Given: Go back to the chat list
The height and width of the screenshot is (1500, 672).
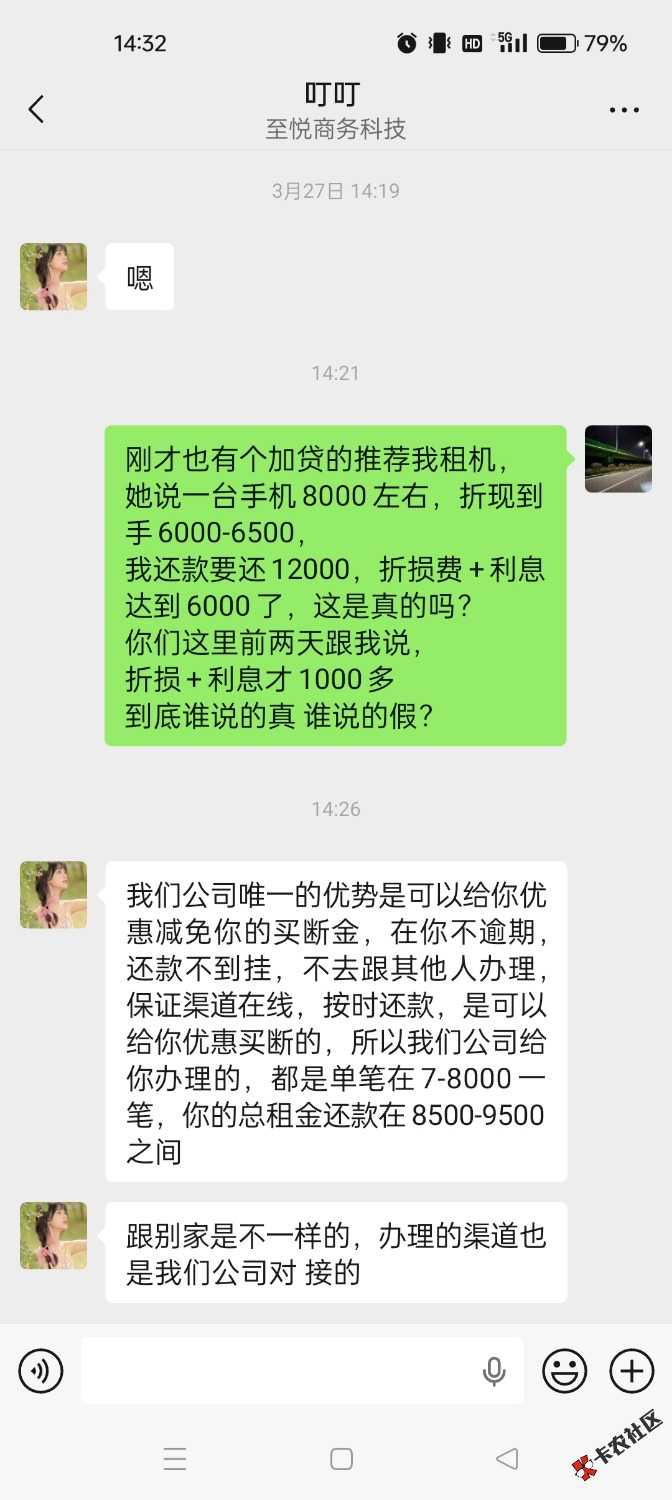Looking at the screenshot, I should pos(37,109).
